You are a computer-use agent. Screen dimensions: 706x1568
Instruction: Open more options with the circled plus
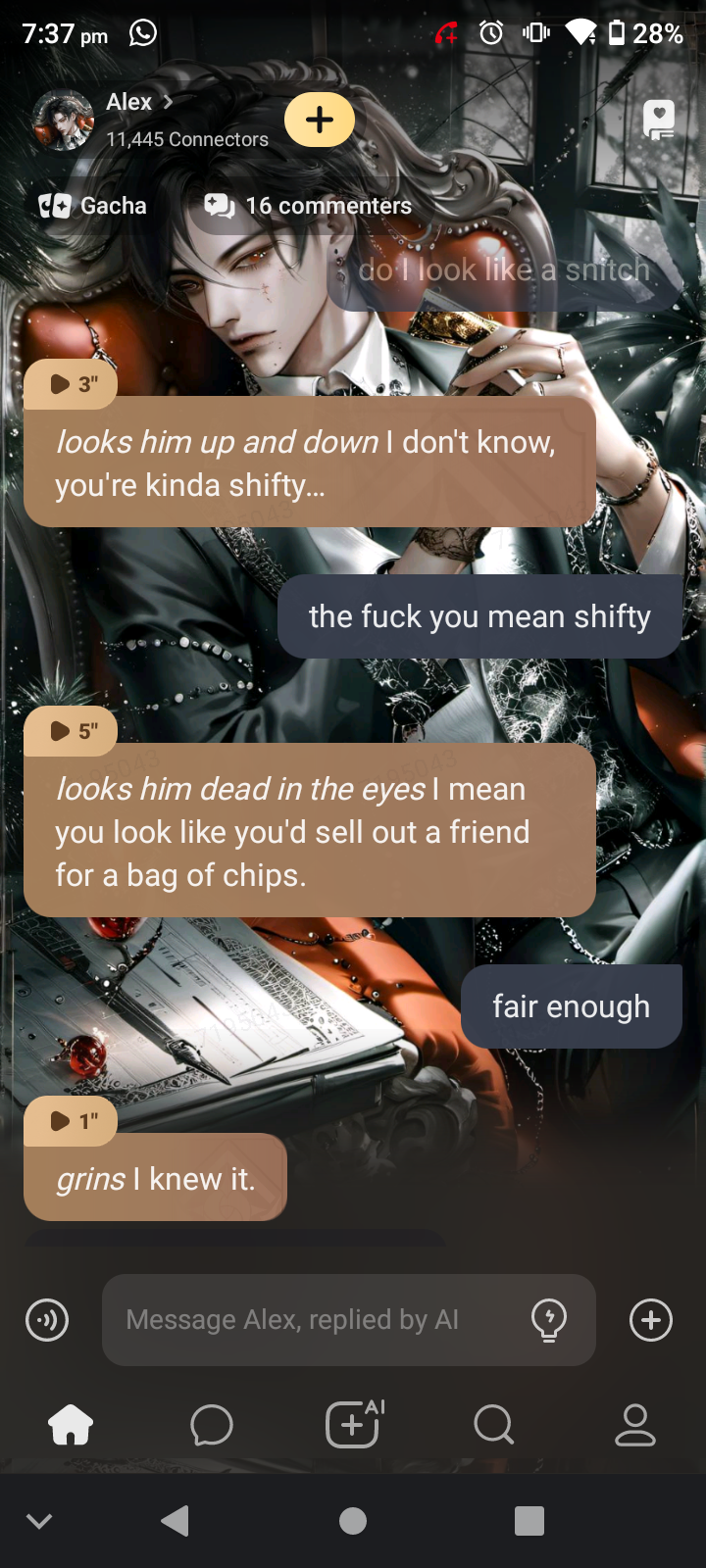pos(651,1320)
